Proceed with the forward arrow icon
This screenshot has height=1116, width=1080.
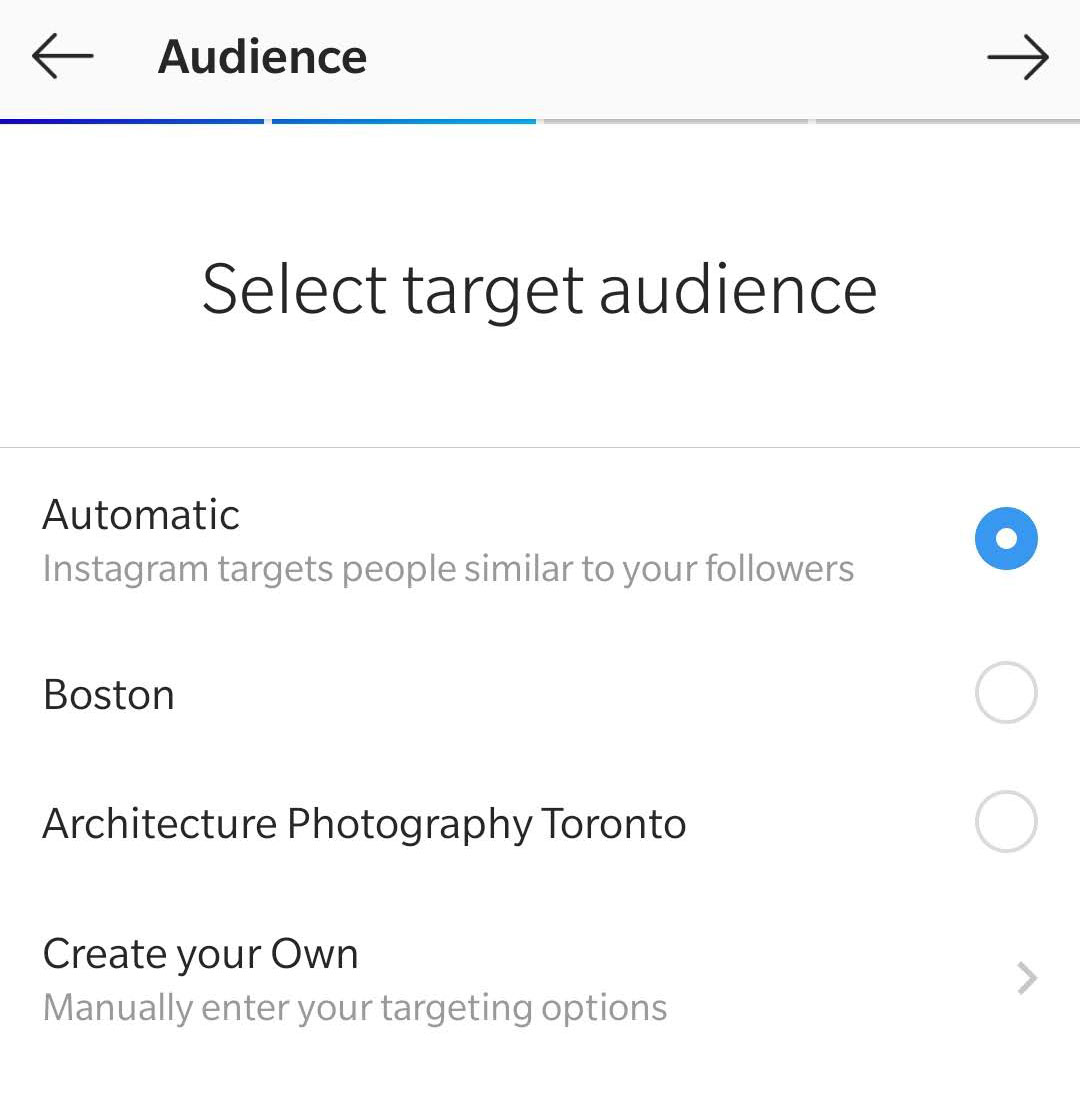(1017, 58)
